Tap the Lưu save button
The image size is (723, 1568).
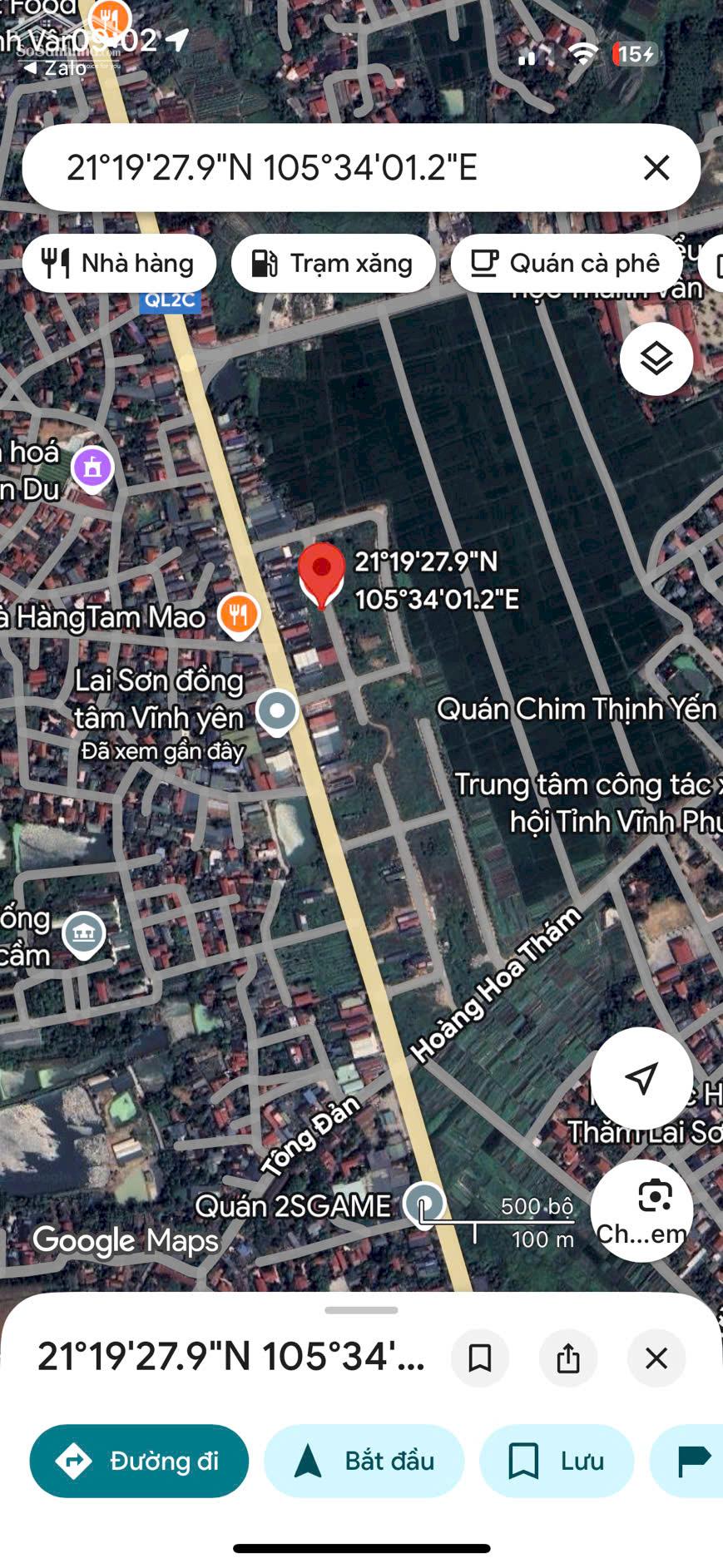(x=556, y=1461)
